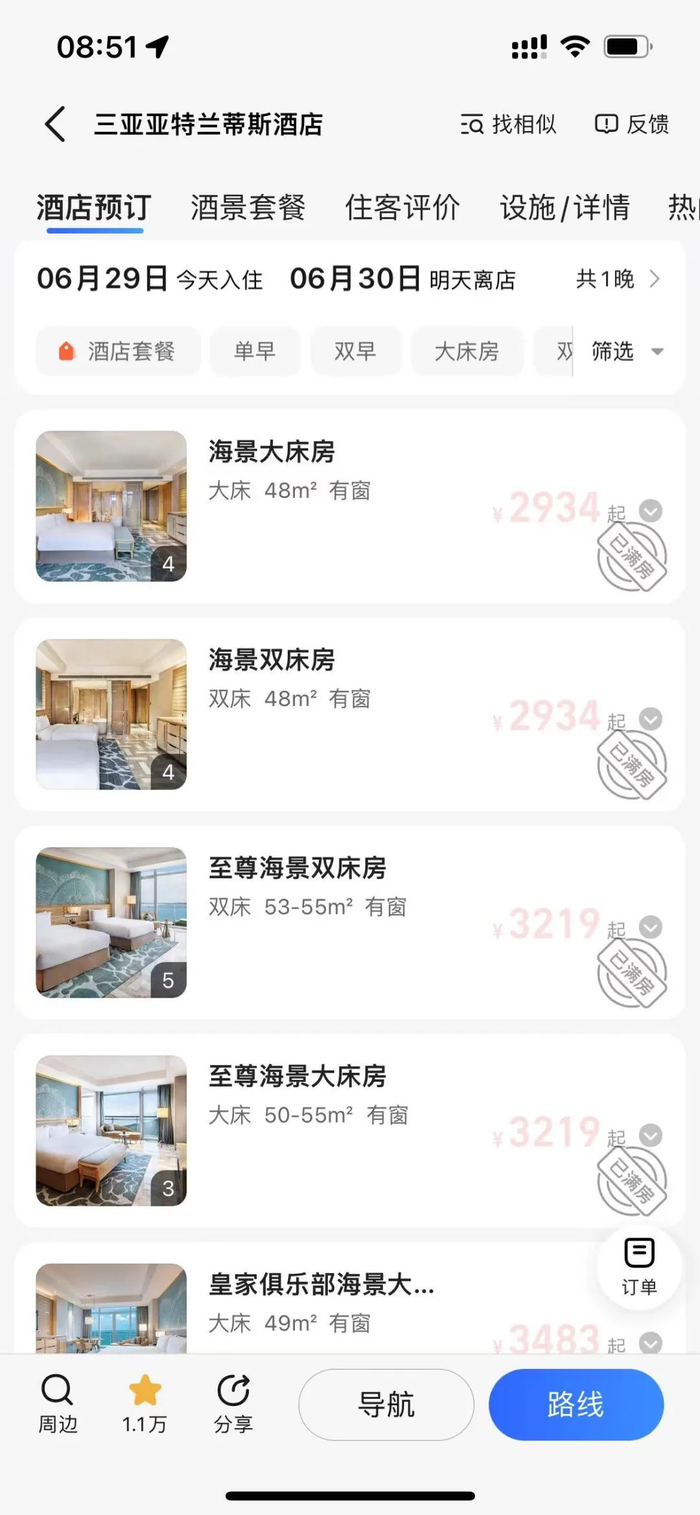Start 导航 navigation to the hotel

click(386, 1404)
